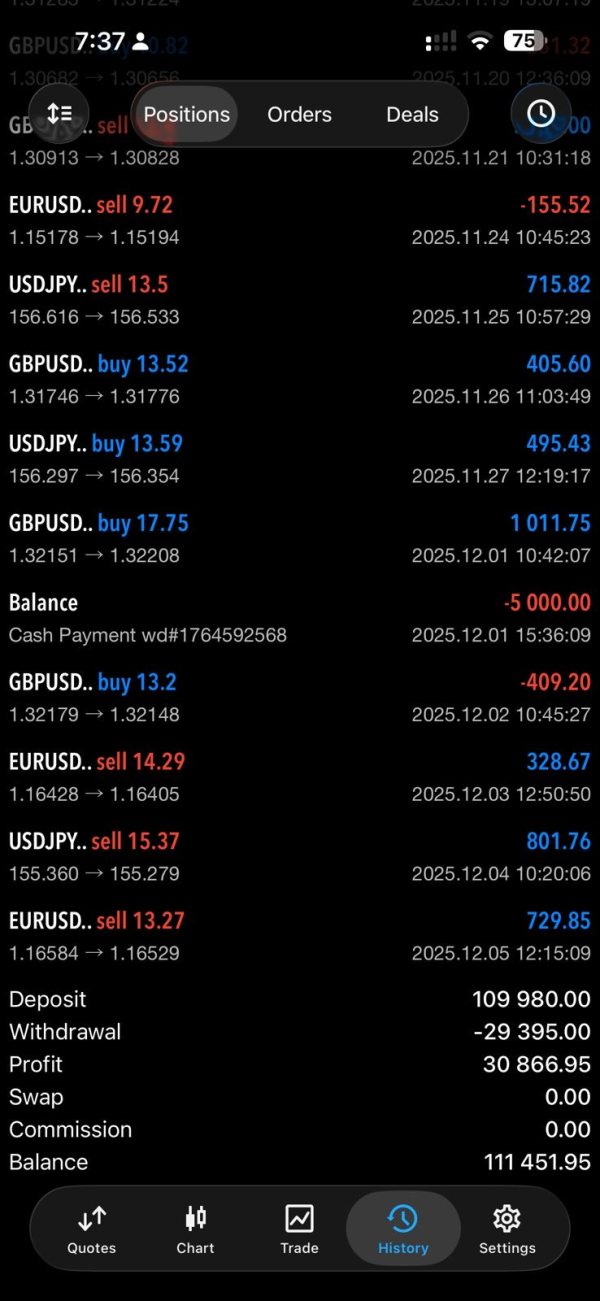The width and height of the screenshot is (600, 1301).
Task: Open the USDJPY buy 13.59 position
Action: coord(300,459)
